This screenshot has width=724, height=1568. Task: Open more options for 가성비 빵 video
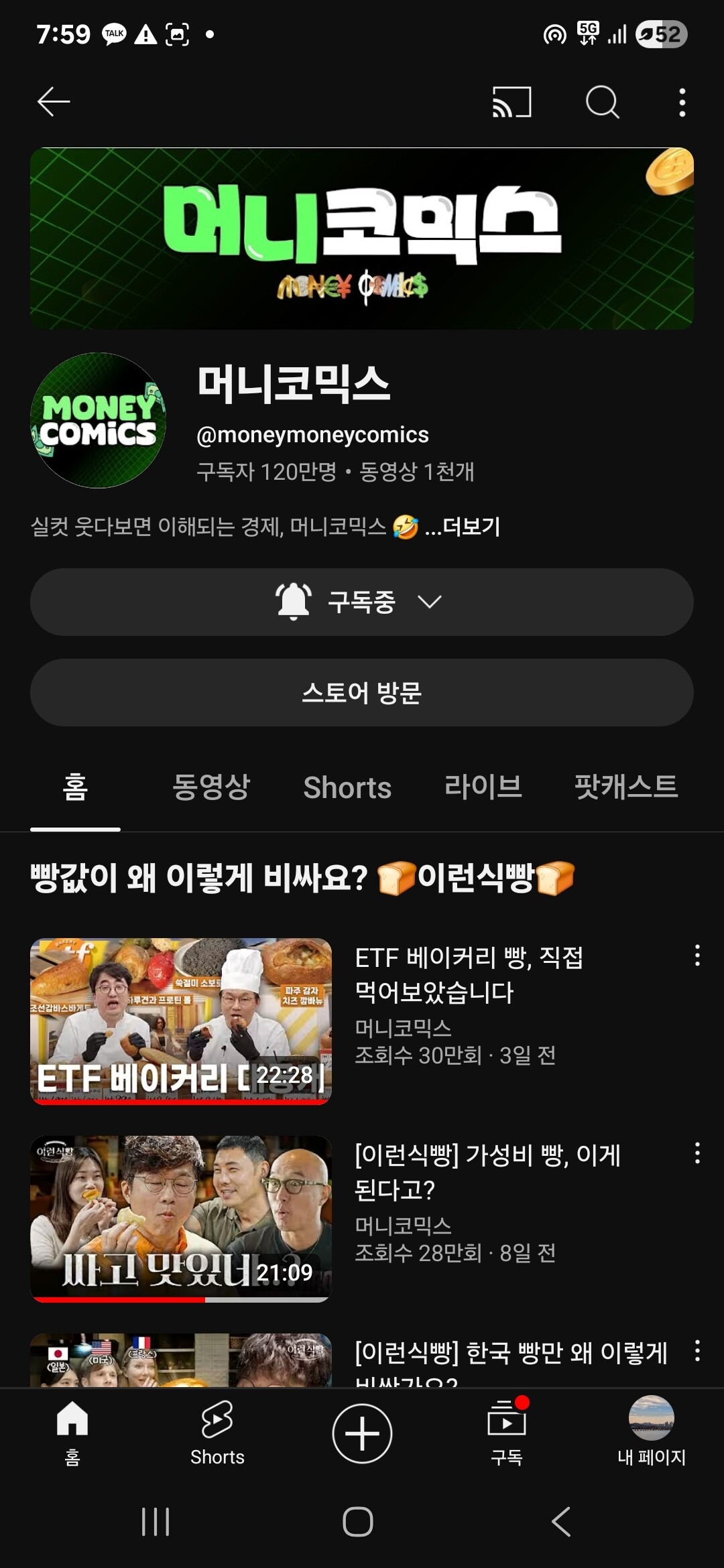pyautogui.click(x=697, y=1153)
